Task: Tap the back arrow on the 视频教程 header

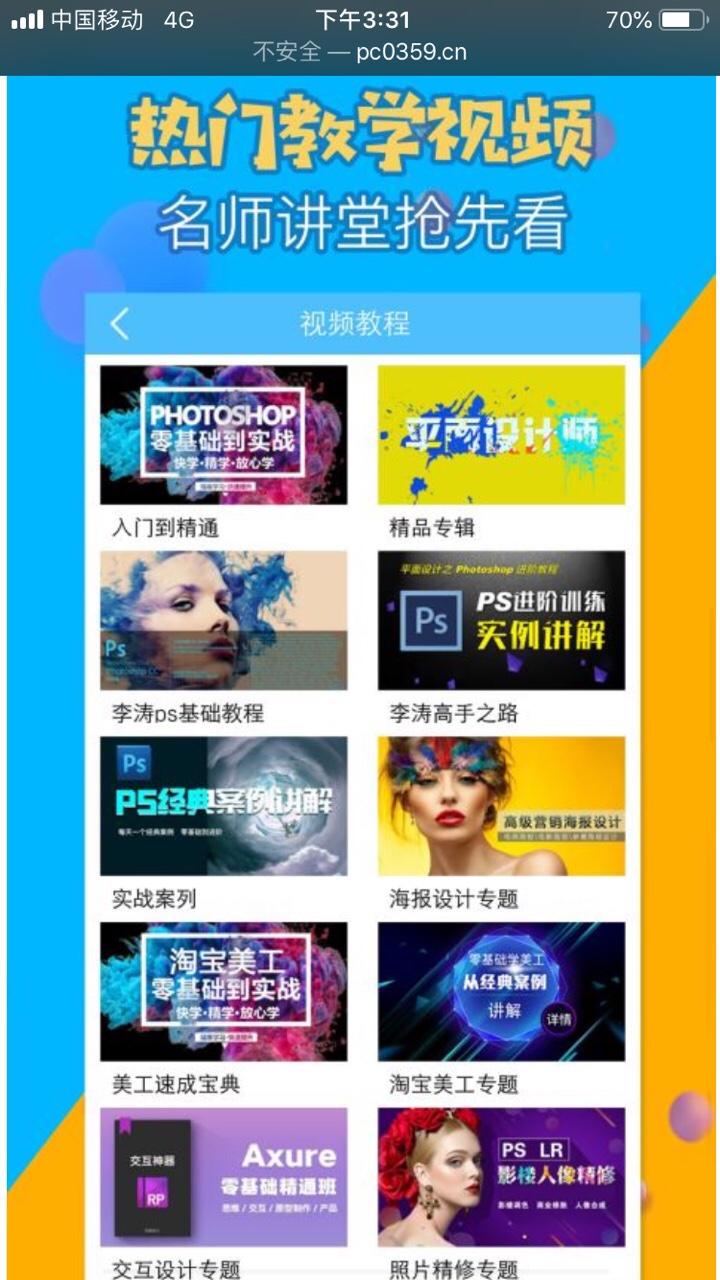Action: click(119, 326)
